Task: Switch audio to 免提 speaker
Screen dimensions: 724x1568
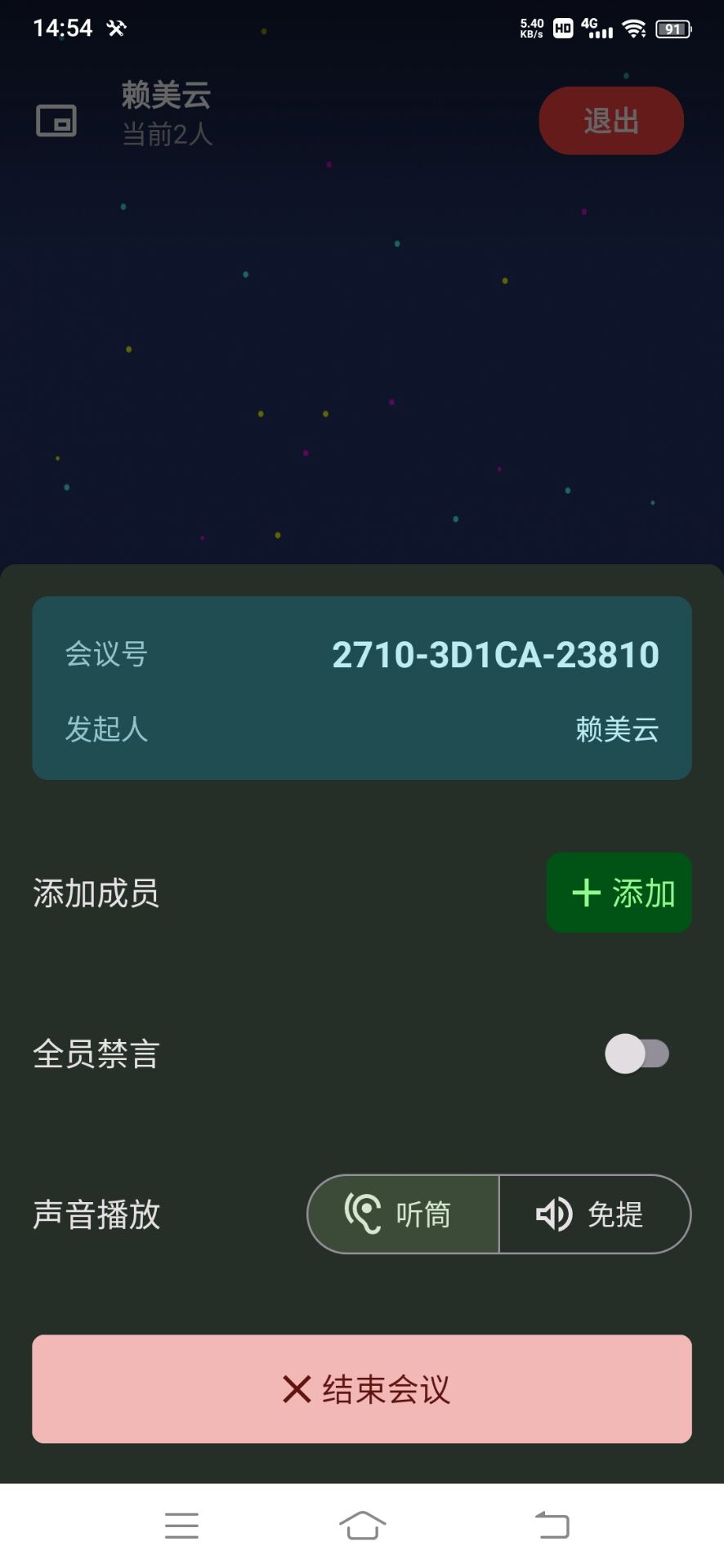Action: pyautogui.click(x=595, y=1214)
